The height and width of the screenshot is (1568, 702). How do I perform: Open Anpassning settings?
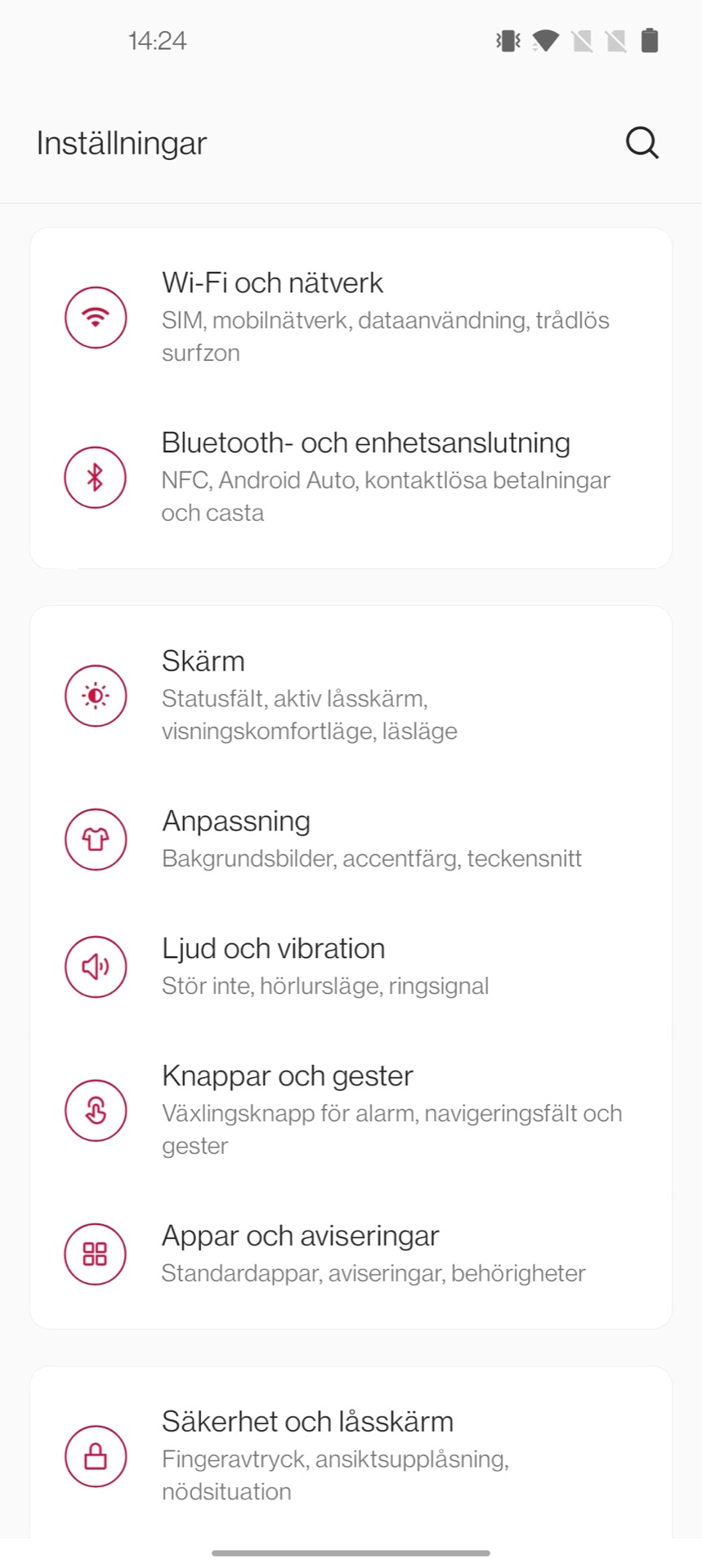(351, 839)
